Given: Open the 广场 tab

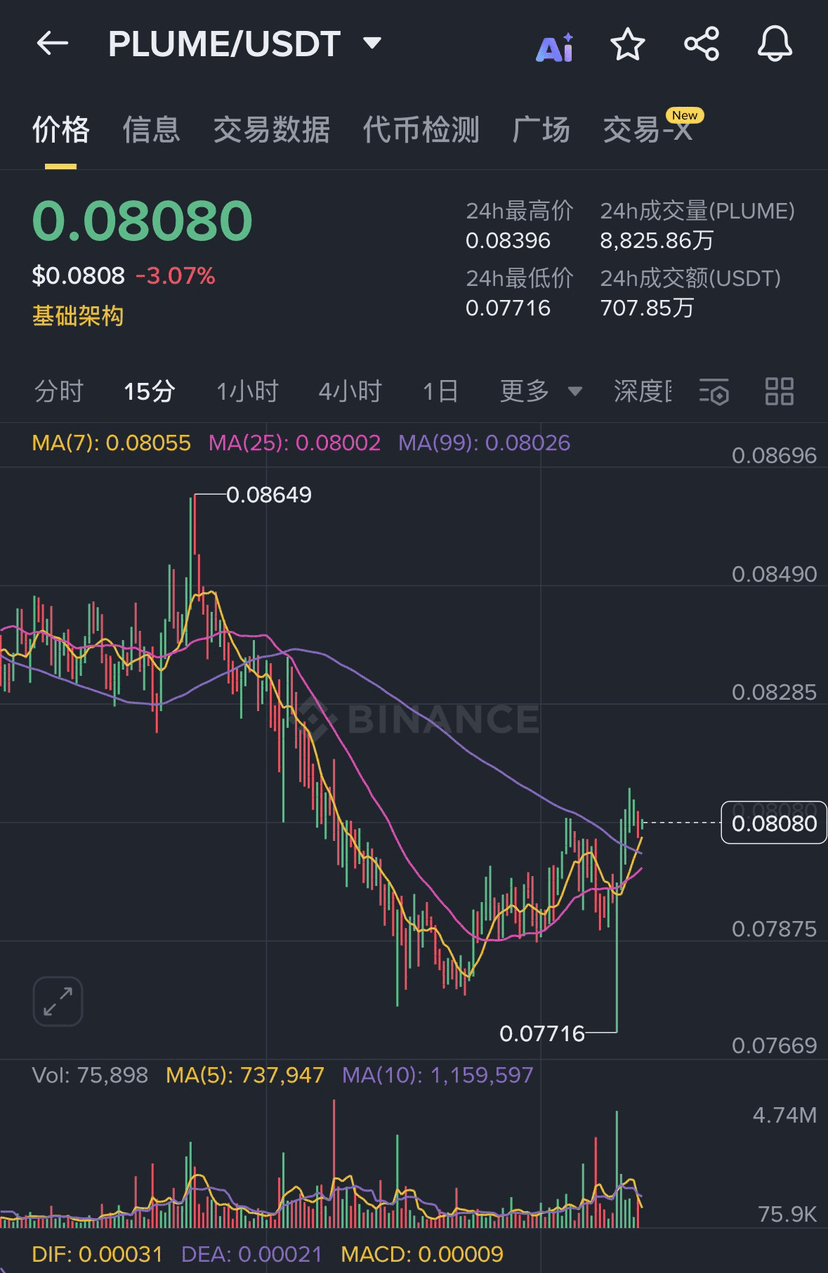Looking at the screenshot, I should [541, 130].
